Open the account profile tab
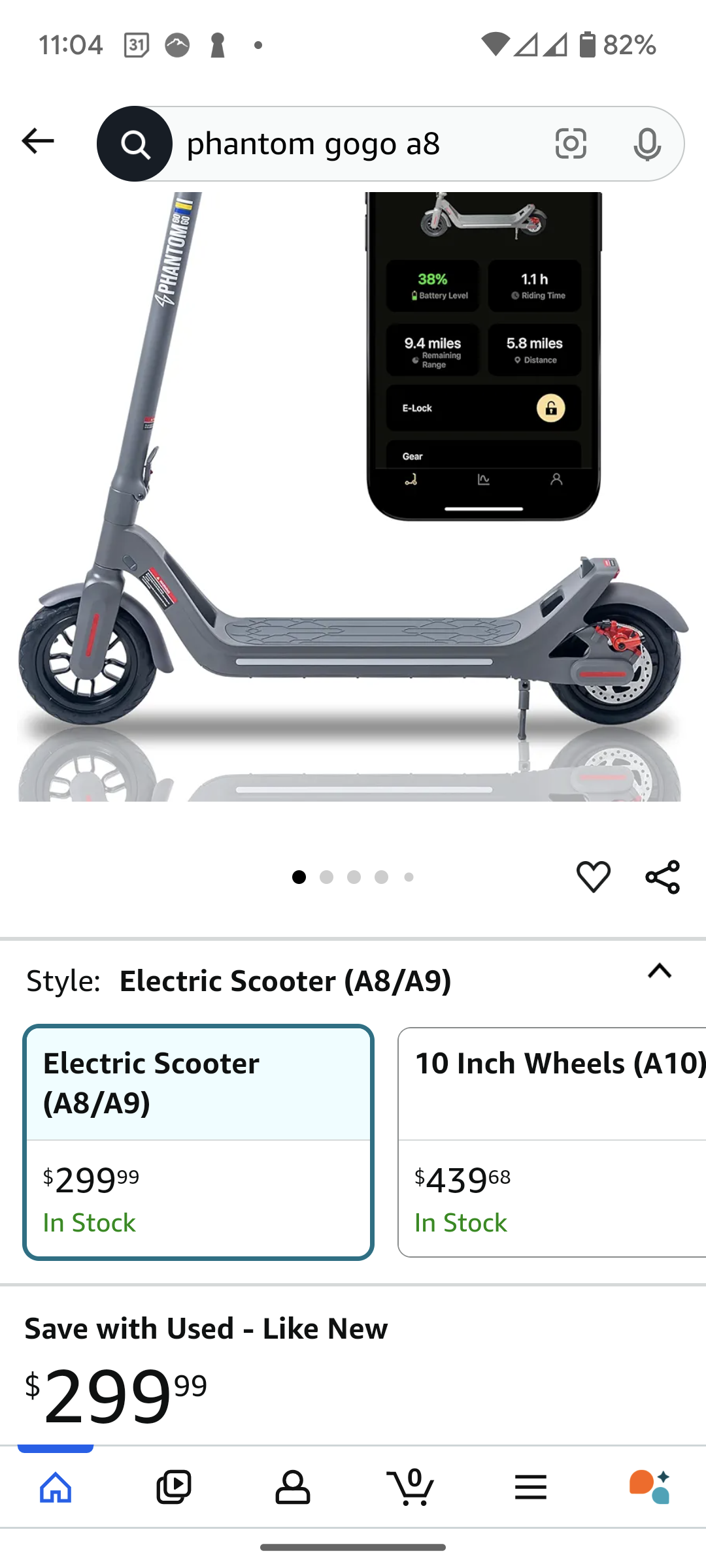The image size is (706, 1568). click(x=292, y=1488)
